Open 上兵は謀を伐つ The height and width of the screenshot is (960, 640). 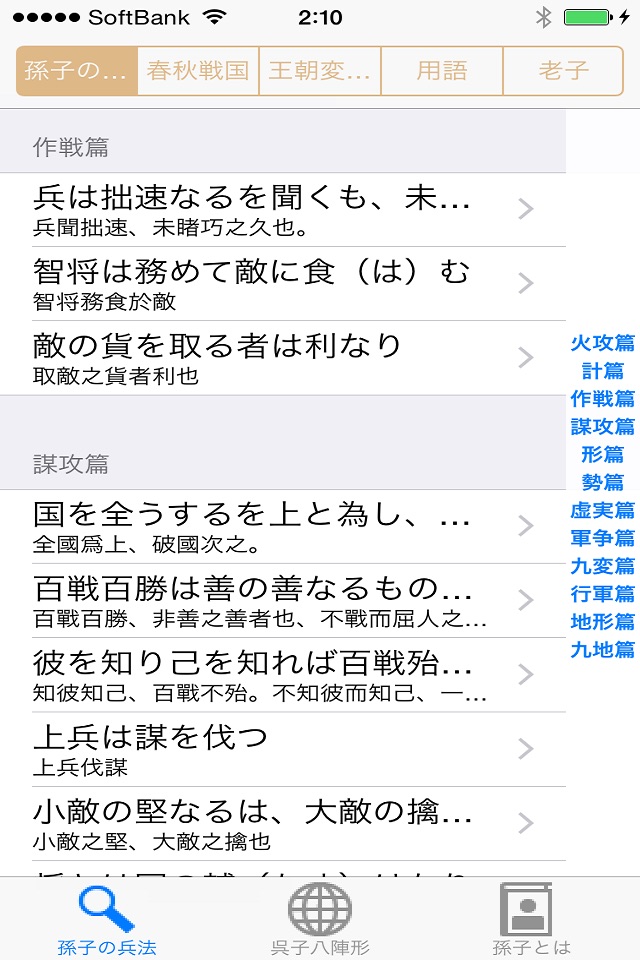coord(283,749)
